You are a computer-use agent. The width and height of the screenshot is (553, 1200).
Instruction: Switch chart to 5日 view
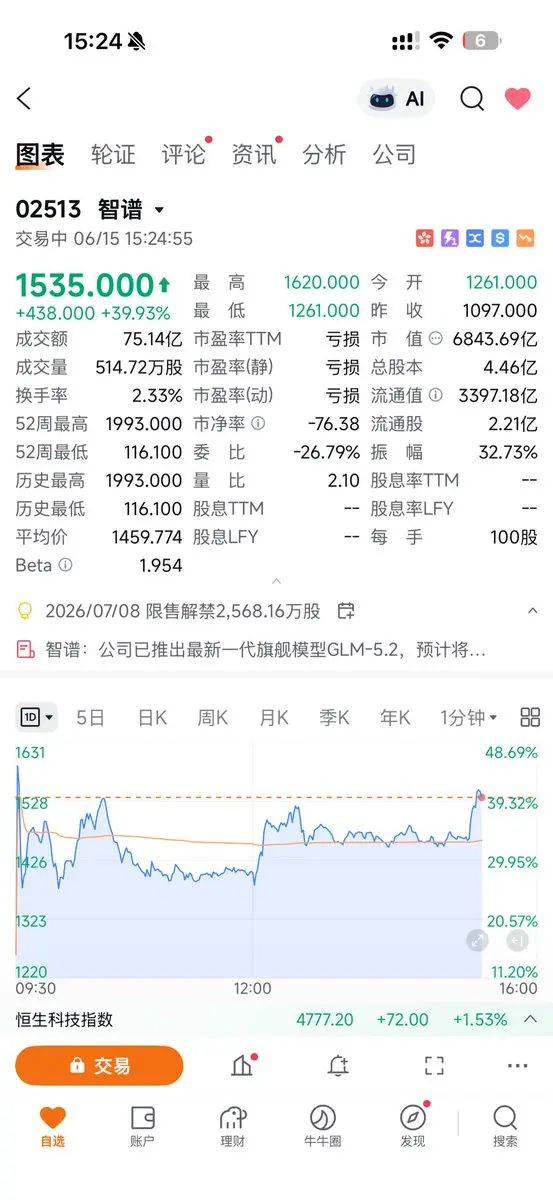(x=90, y=717)
